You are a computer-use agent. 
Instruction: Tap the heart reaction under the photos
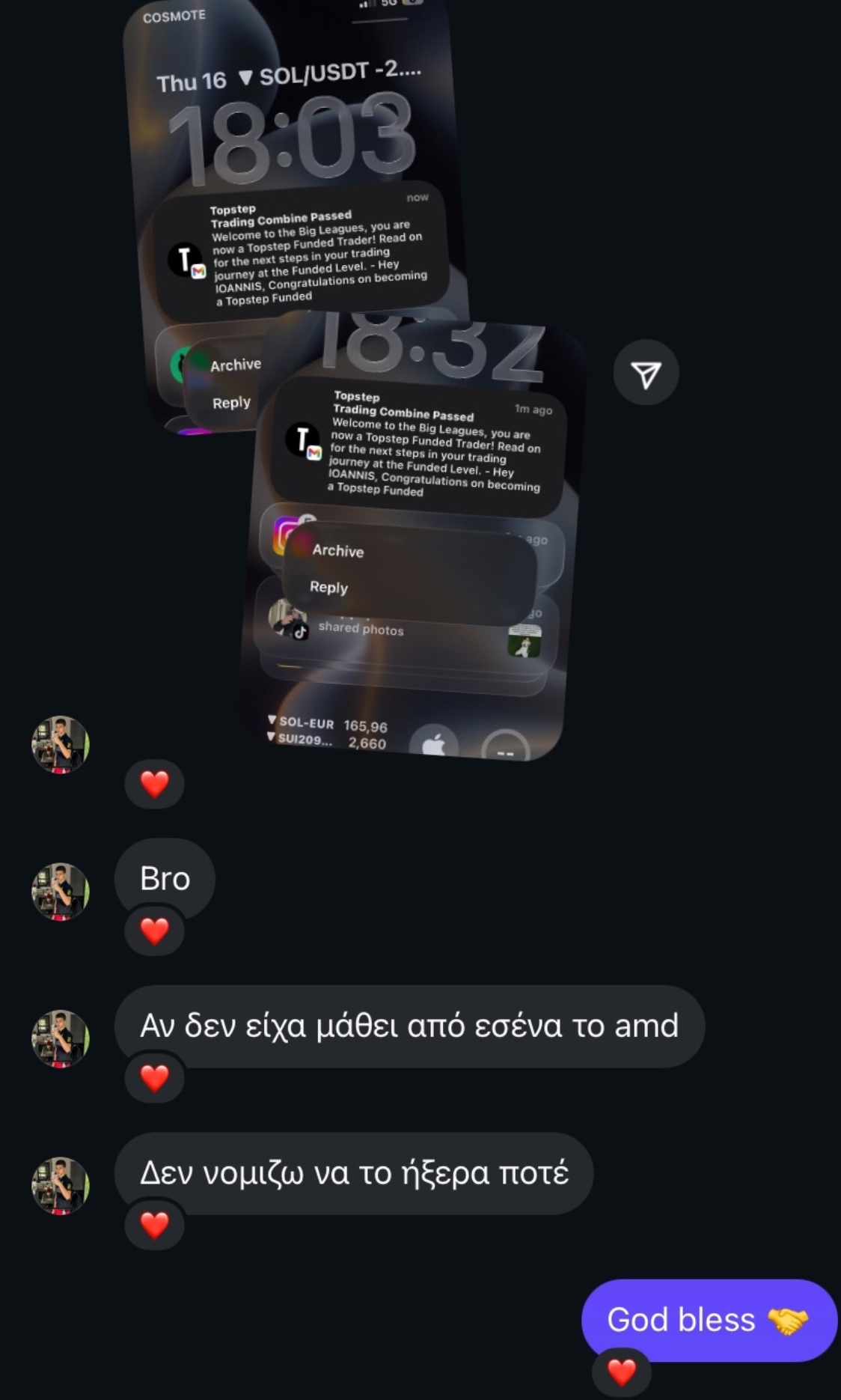tap(155, 784)
